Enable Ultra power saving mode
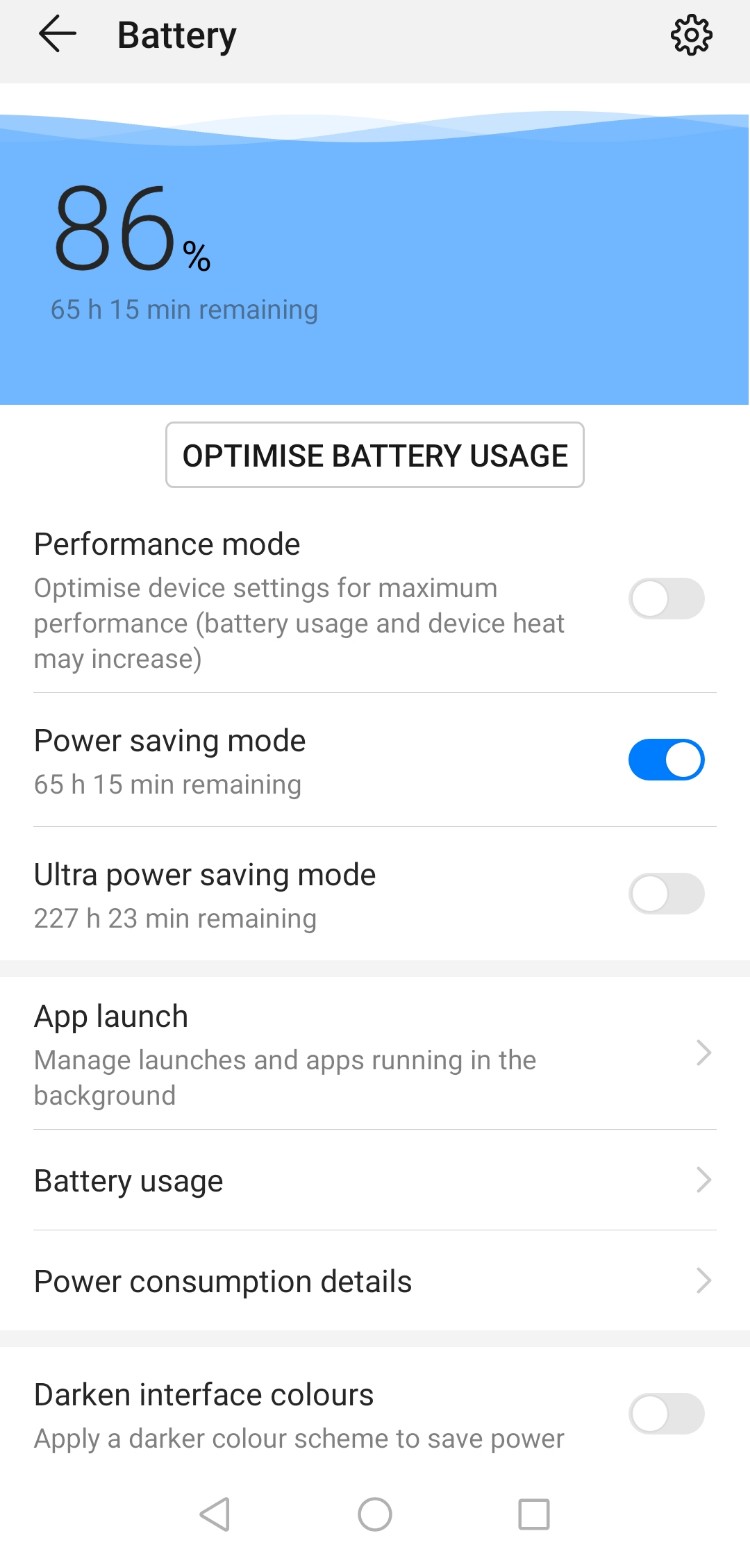Image resolution: width=750 pixels, height=1556 pixels. [x=667, y=893]
